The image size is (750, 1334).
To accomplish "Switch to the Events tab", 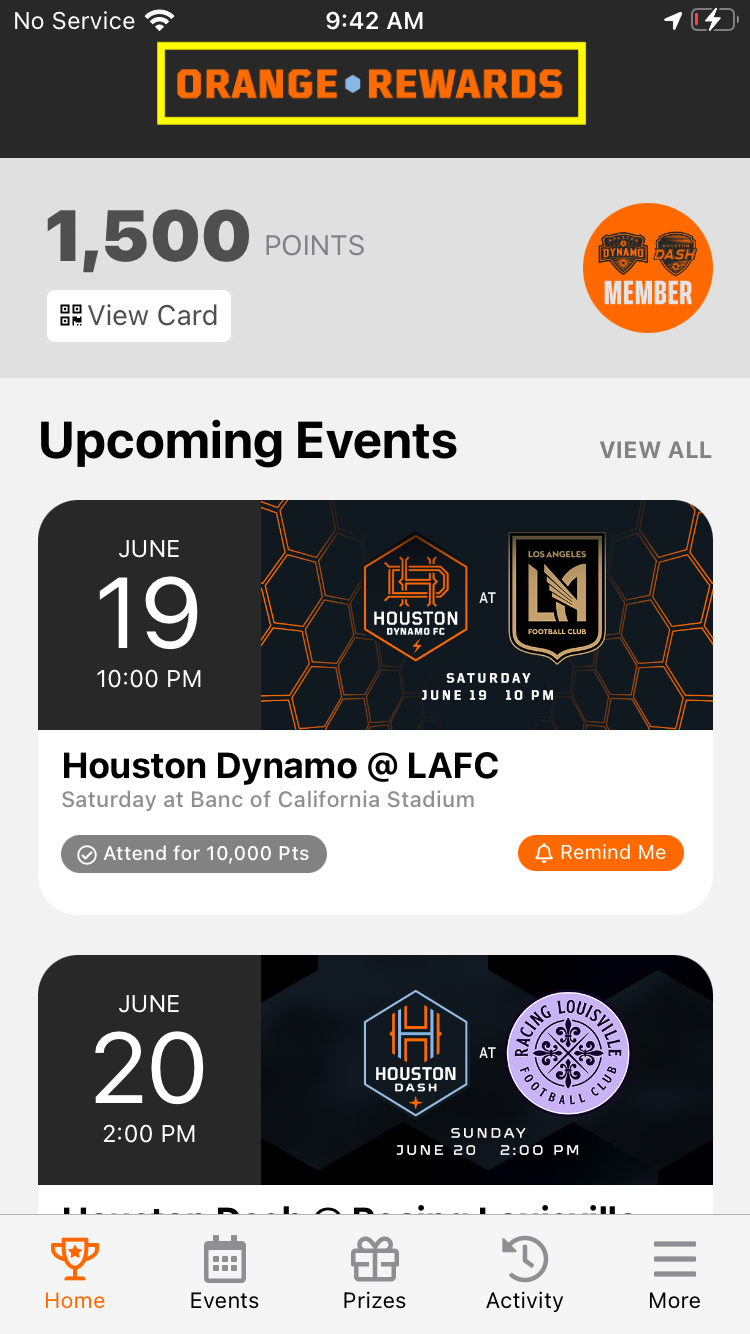I will [224, 1273].
